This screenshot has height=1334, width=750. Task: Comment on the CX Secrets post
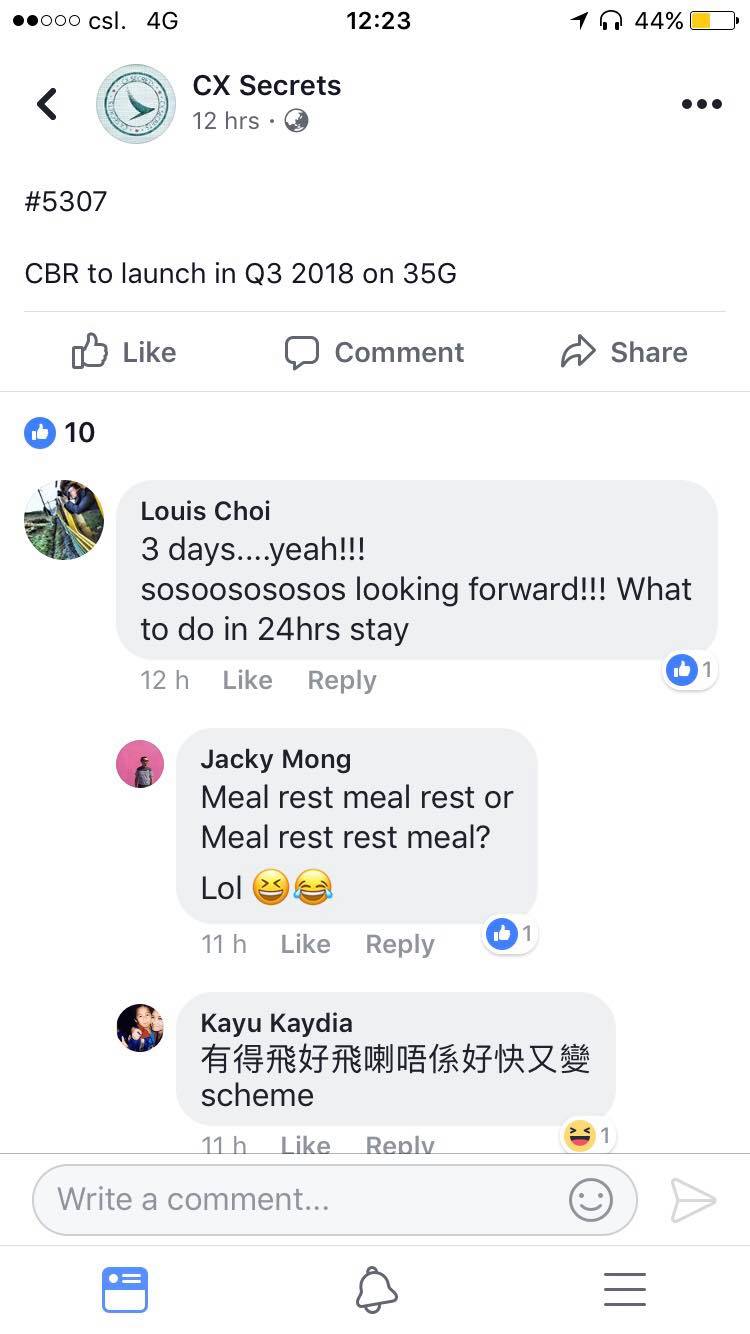374,352
